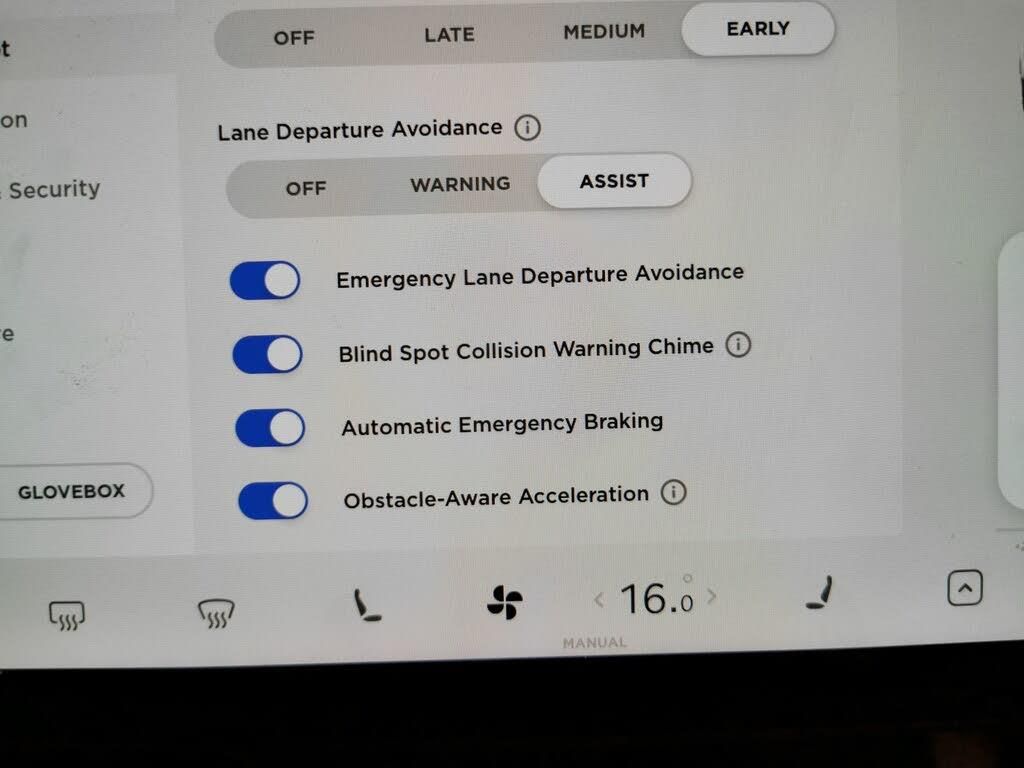Set forward collision warning to Off
1024x768 pixels.
(293, 38)
